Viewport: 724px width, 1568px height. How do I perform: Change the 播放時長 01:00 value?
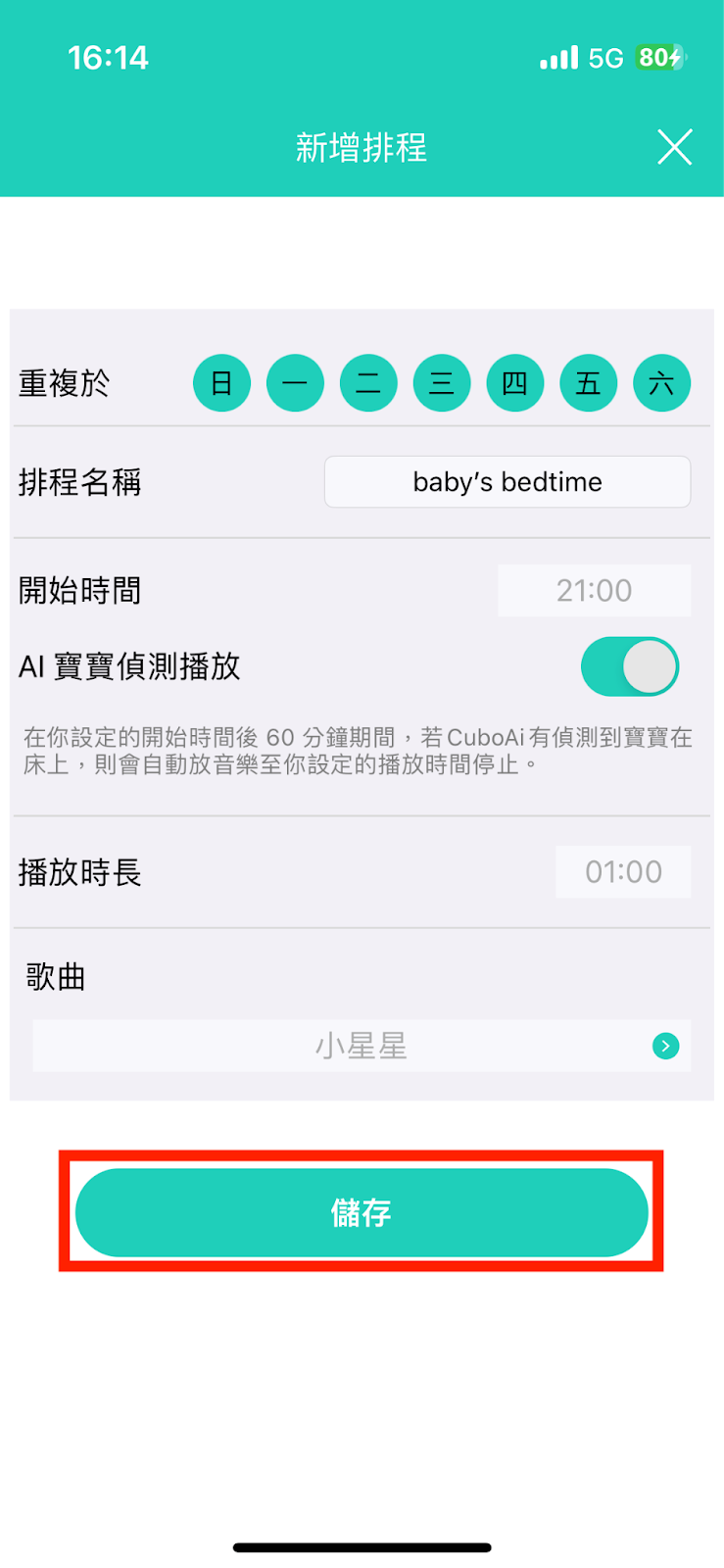click(x=623, y=872)
